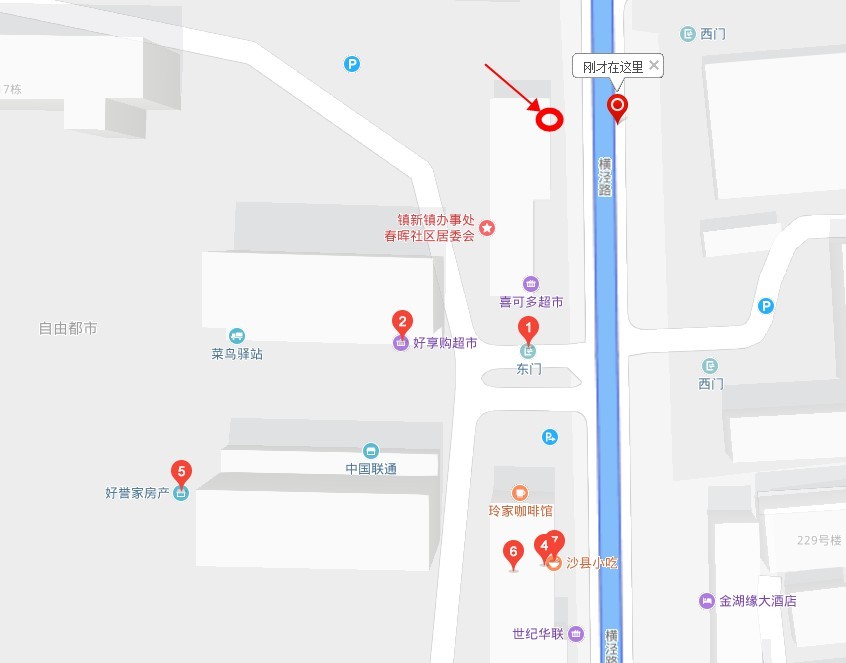Select 中国联通 place icon
846x663 pixels.
point(371,451)
